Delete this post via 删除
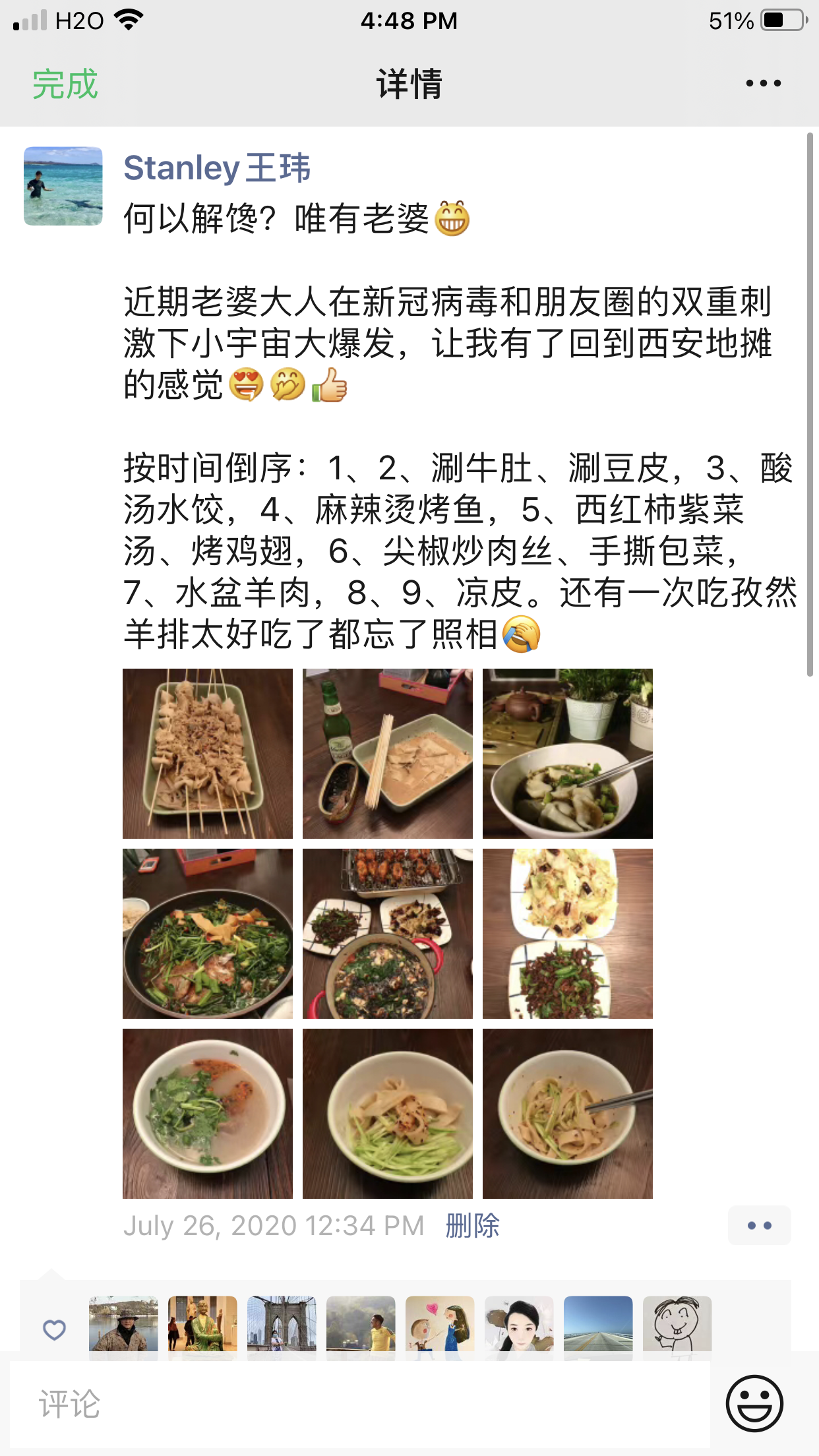This screenshot has width=819, height=1456. click(472, 1226)
